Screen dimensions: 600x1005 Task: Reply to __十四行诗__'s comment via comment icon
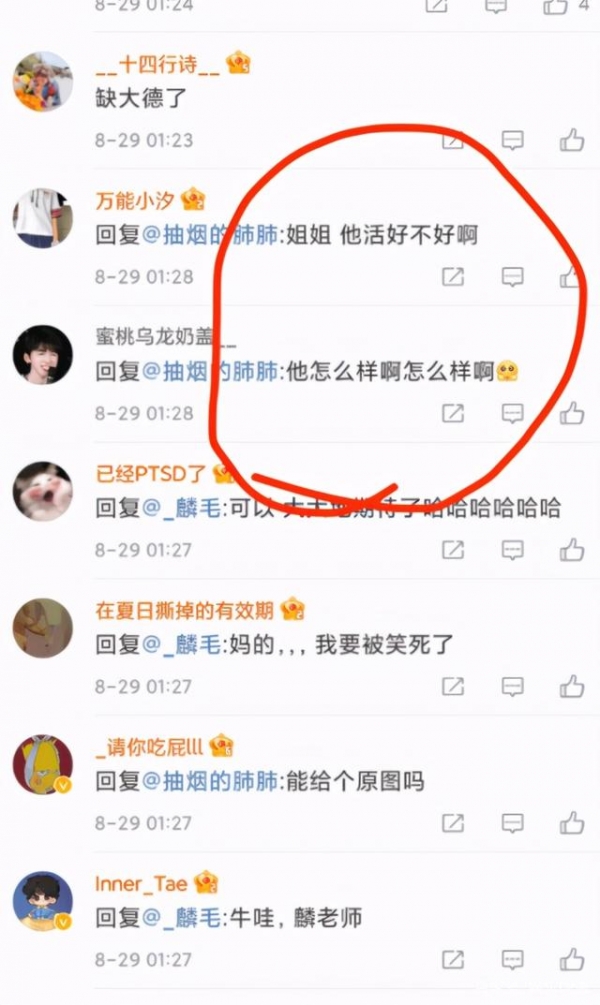coord(512,140)
